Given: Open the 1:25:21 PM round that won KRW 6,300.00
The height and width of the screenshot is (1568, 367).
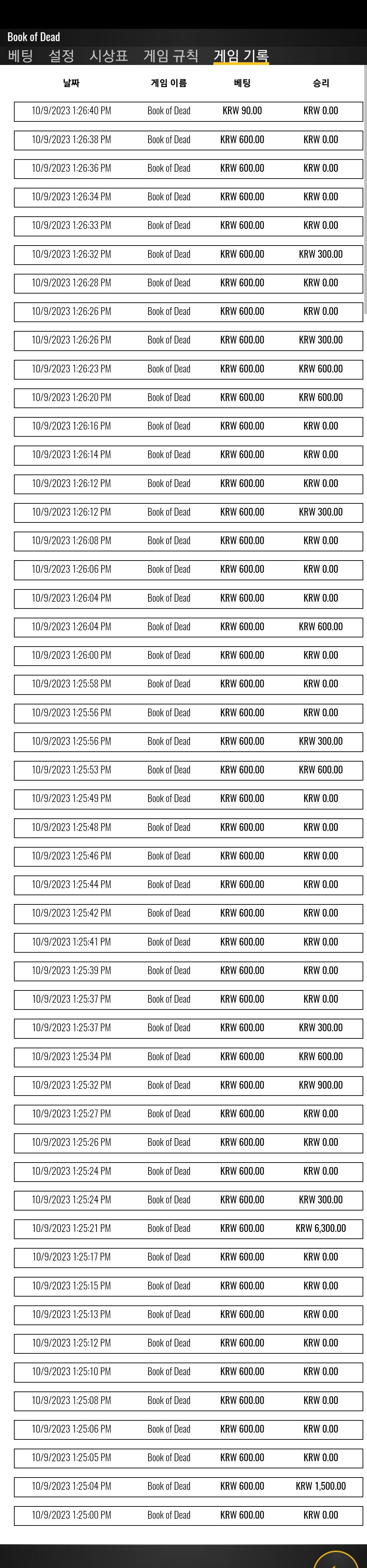Looking at the screenshot, I should pyautogui.click(x=189, y=1229).
